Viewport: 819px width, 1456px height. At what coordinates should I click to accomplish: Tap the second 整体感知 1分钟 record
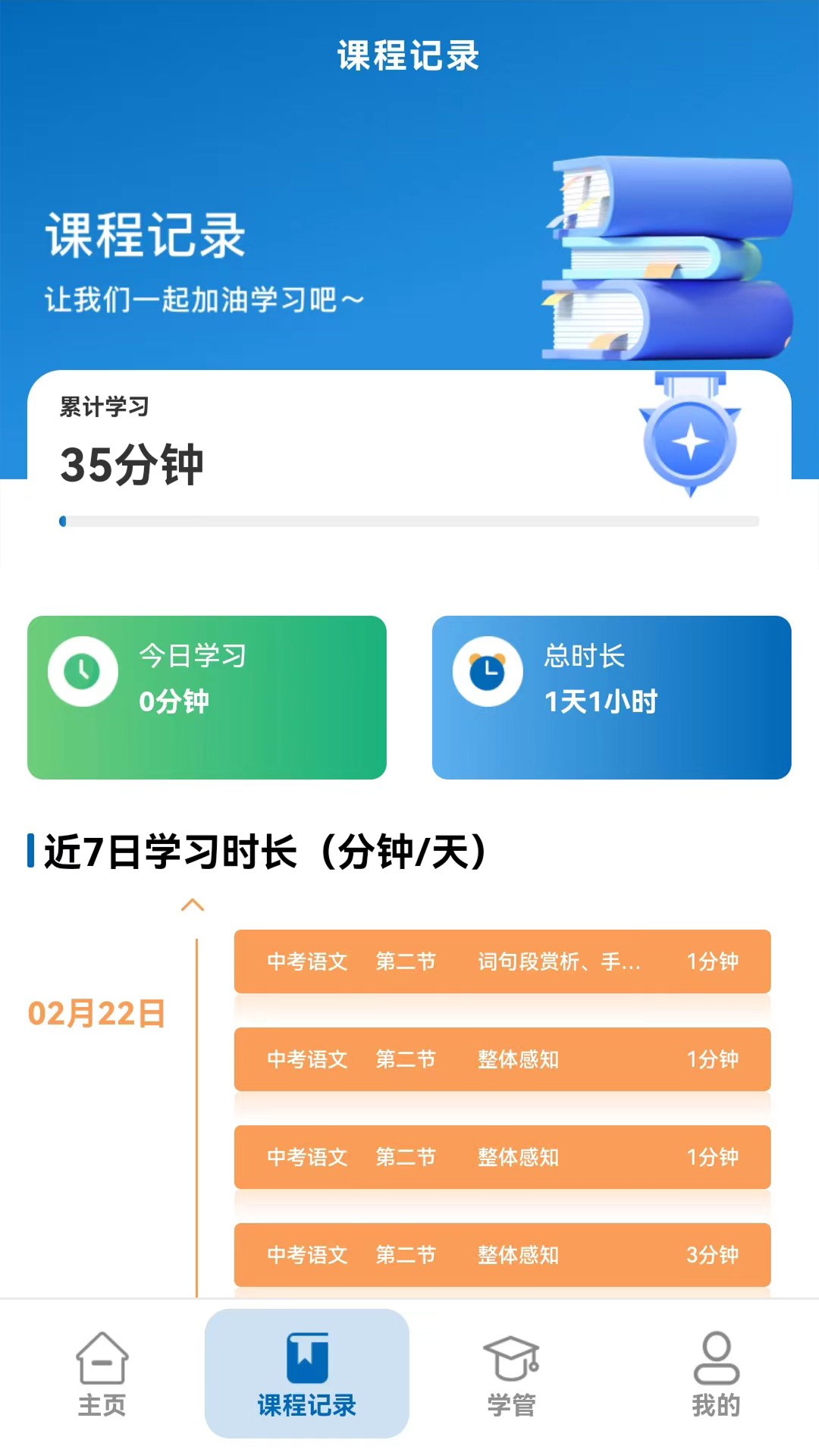click(x=500, y=1158)
